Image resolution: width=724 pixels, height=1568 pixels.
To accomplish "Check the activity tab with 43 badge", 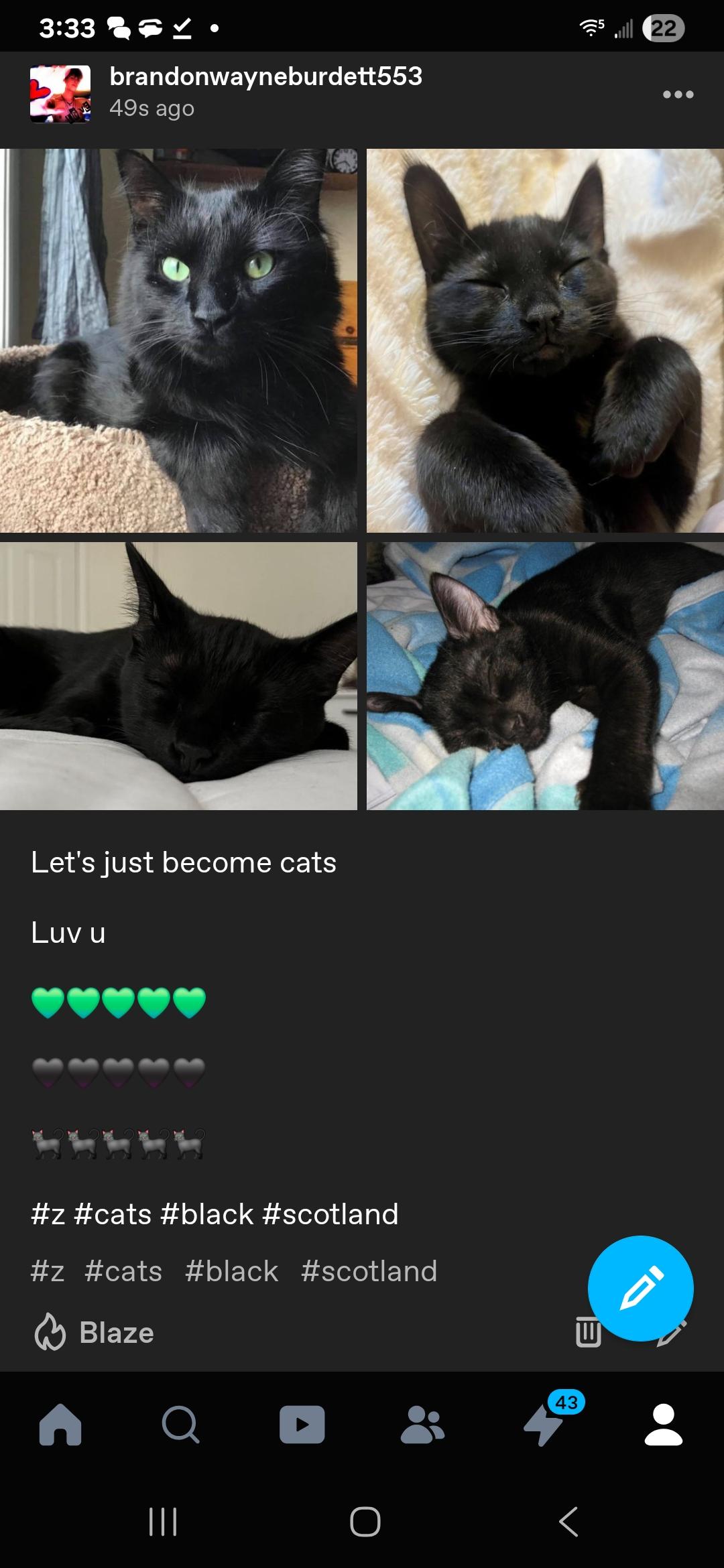I will pyautogui.click(x=544, y=1422).
